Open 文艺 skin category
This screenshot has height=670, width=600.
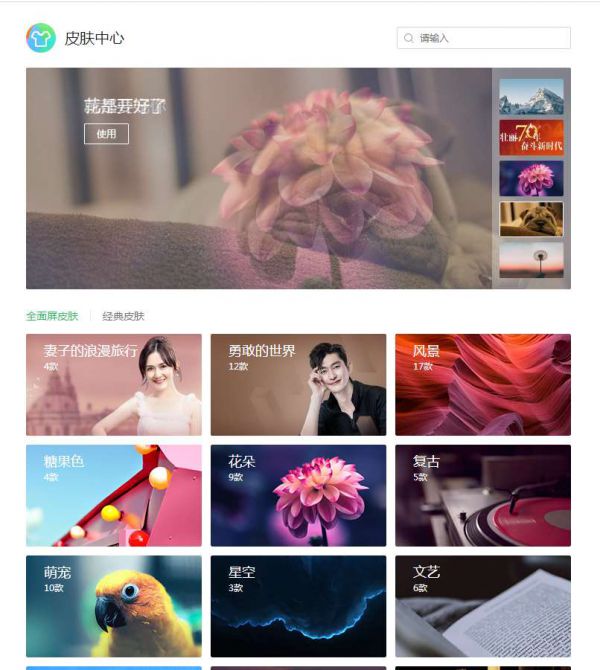pos(483,606)
